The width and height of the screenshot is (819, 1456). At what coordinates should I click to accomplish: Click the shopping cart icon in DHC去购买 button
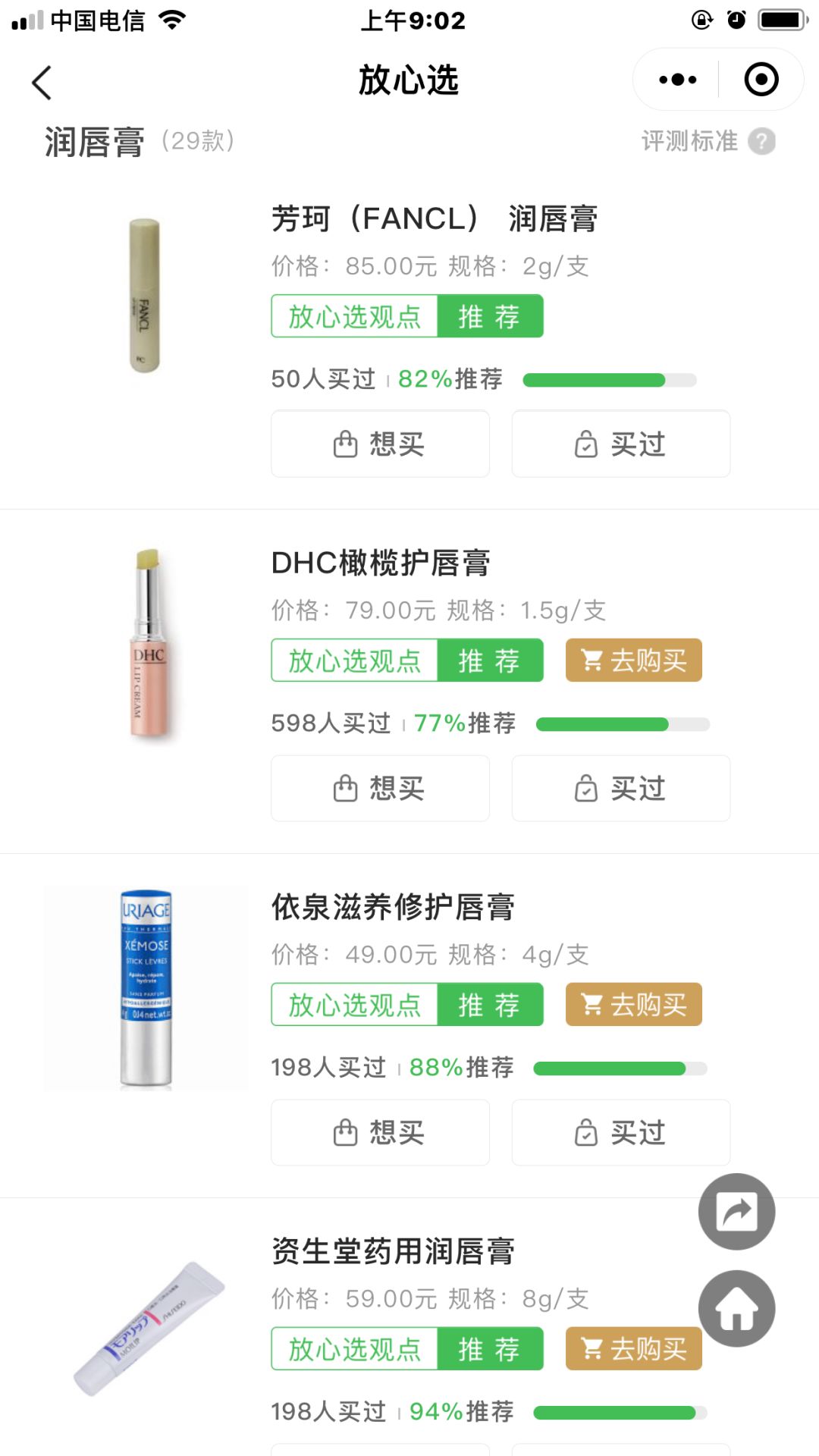click(x=591, y=661)
